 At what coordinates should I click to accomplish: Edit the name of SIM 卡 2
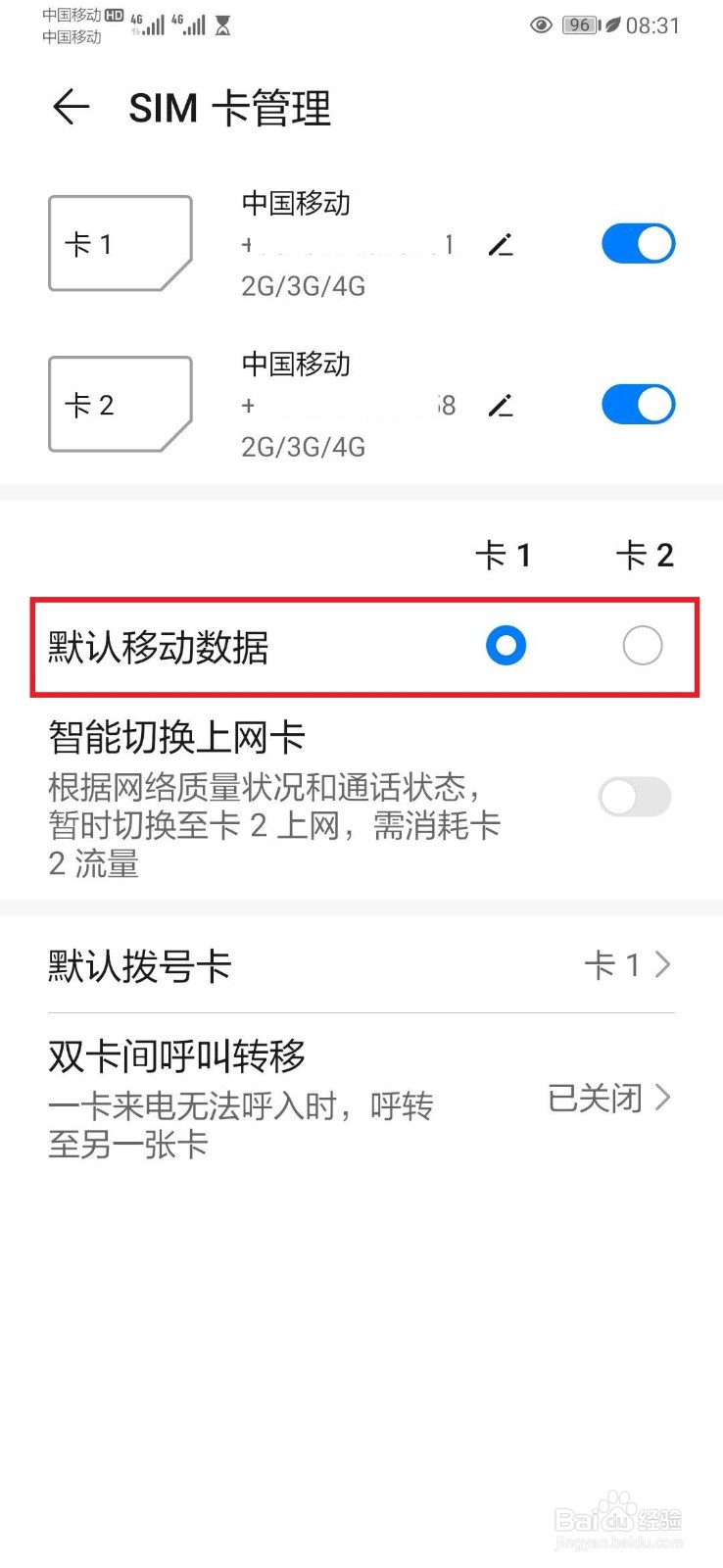point(502,405)
